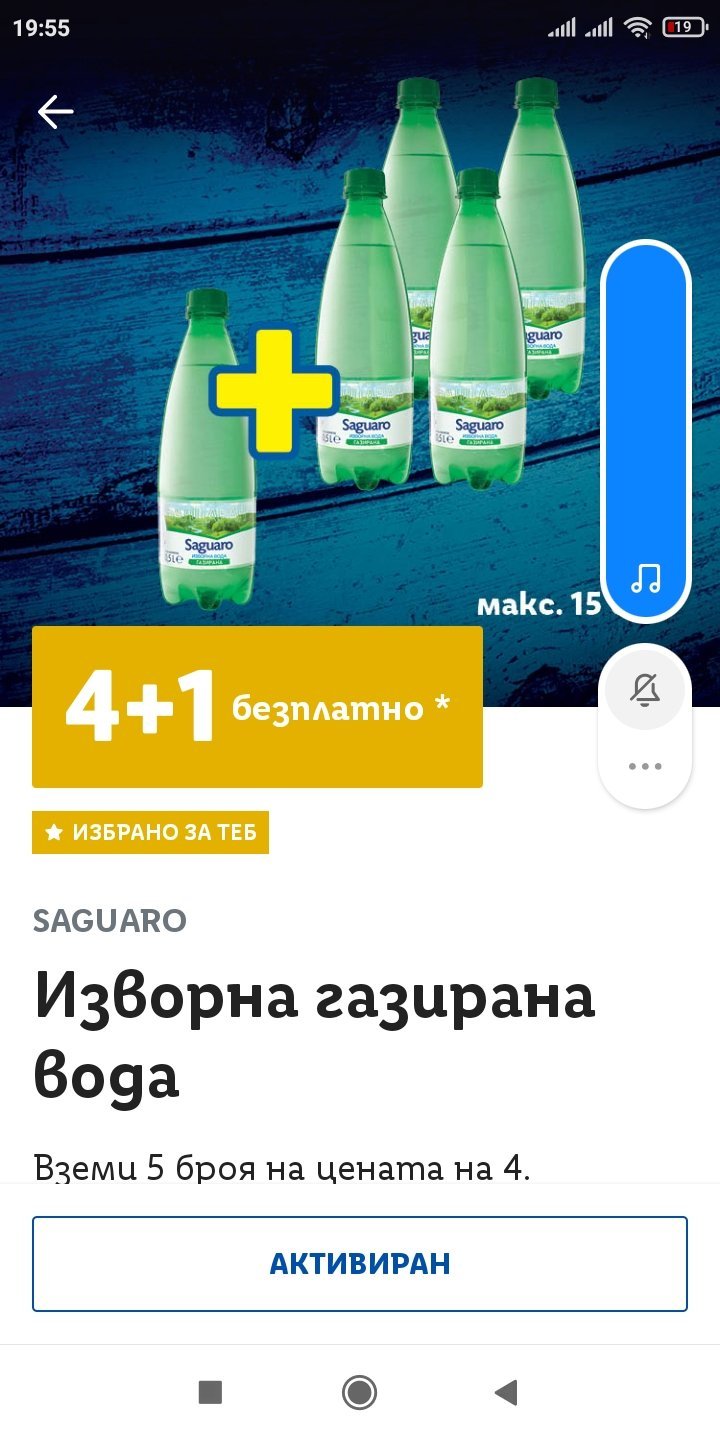Tap the system back triangle
The width and height of the screenshot is (720, 1440).
click(506, 1392)
